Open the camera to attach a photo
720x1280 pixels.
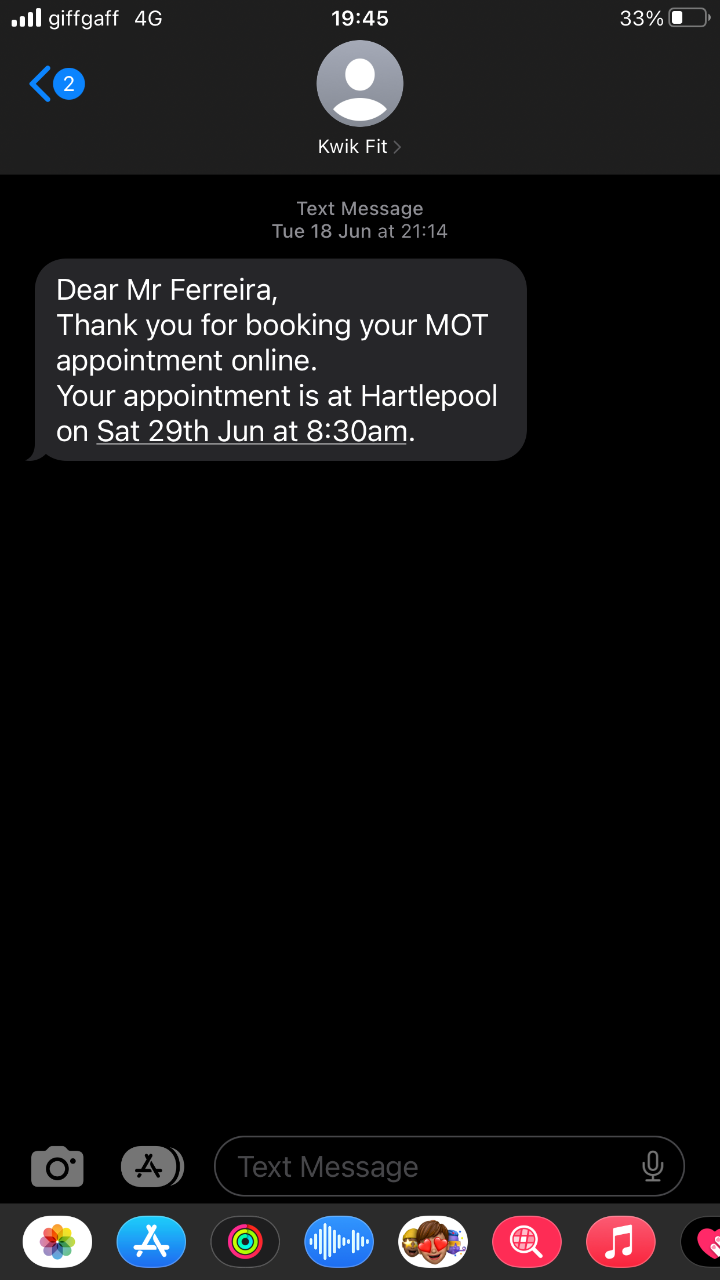point(57,1167)
